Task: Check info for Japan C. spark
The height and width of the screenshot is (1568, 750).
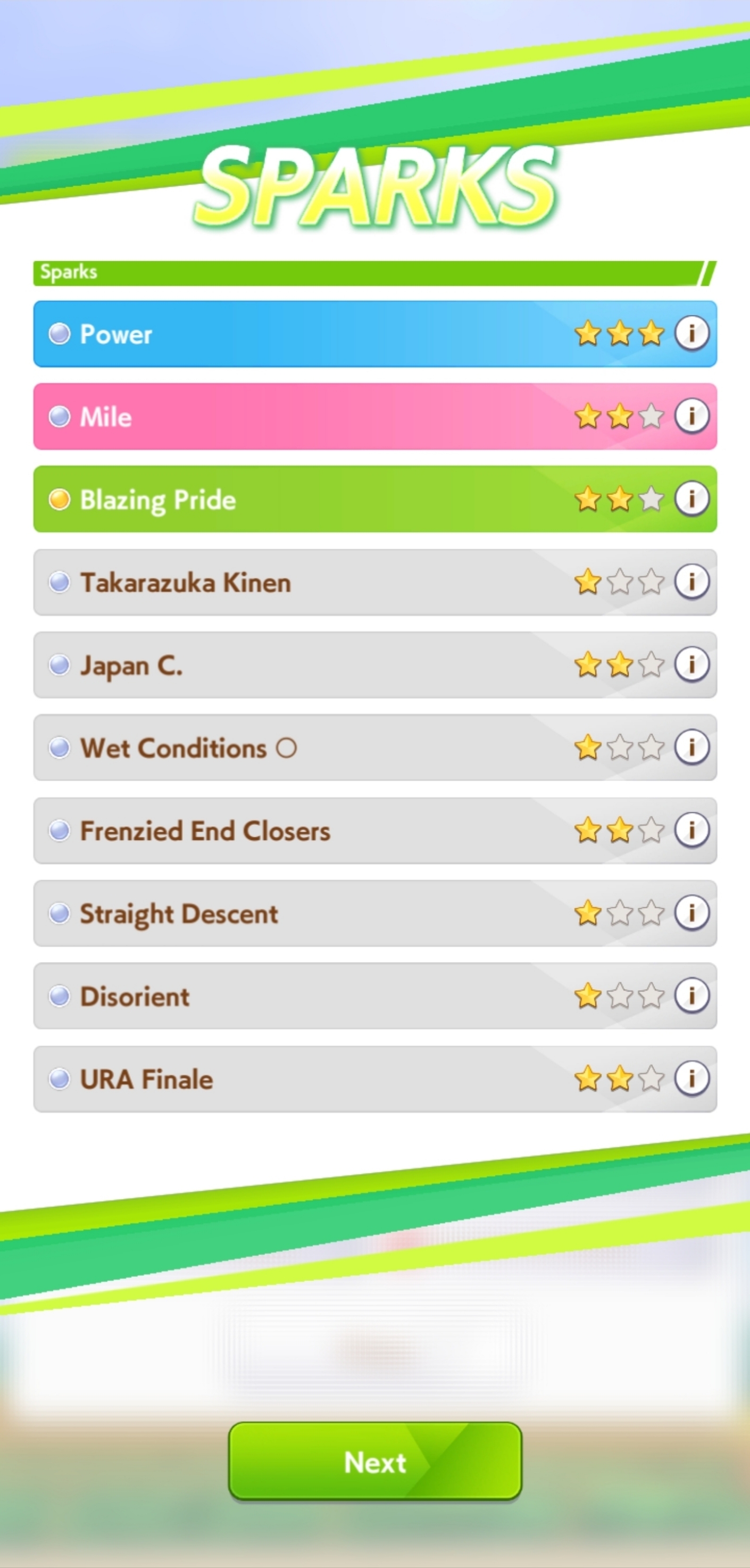Action: (691, 664)
